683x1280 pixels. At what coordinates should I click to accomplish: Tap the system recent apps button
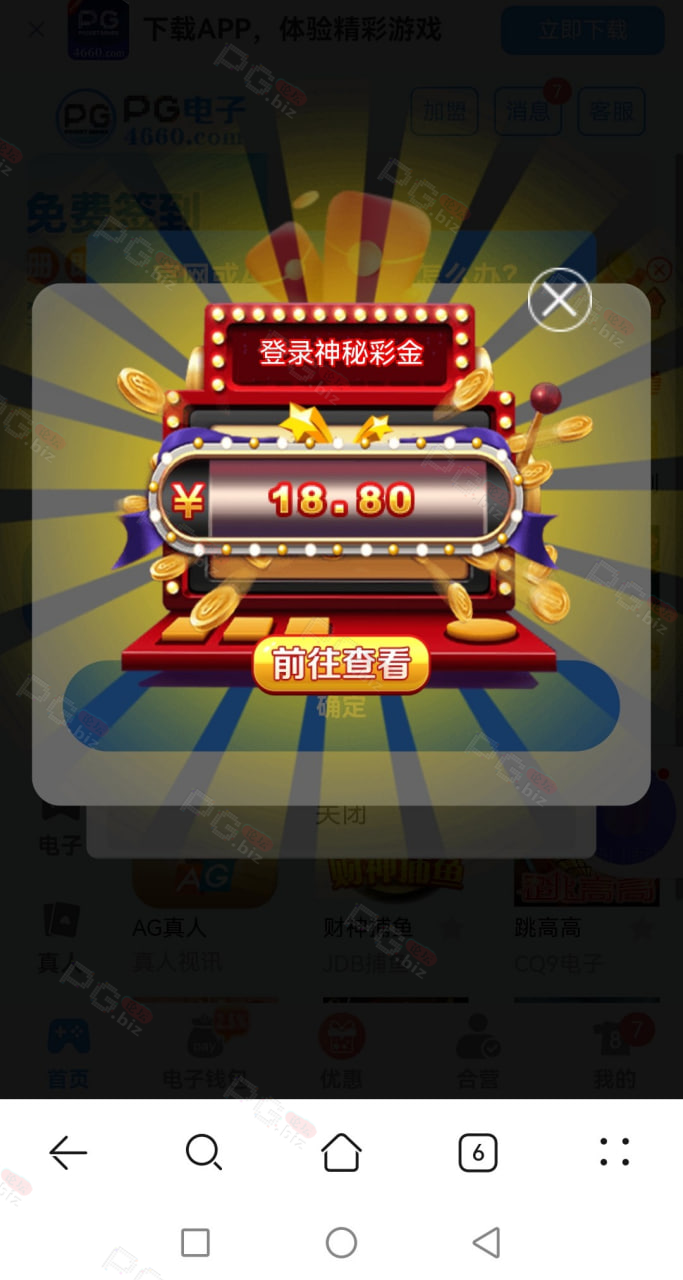[x=195, y=1243]
